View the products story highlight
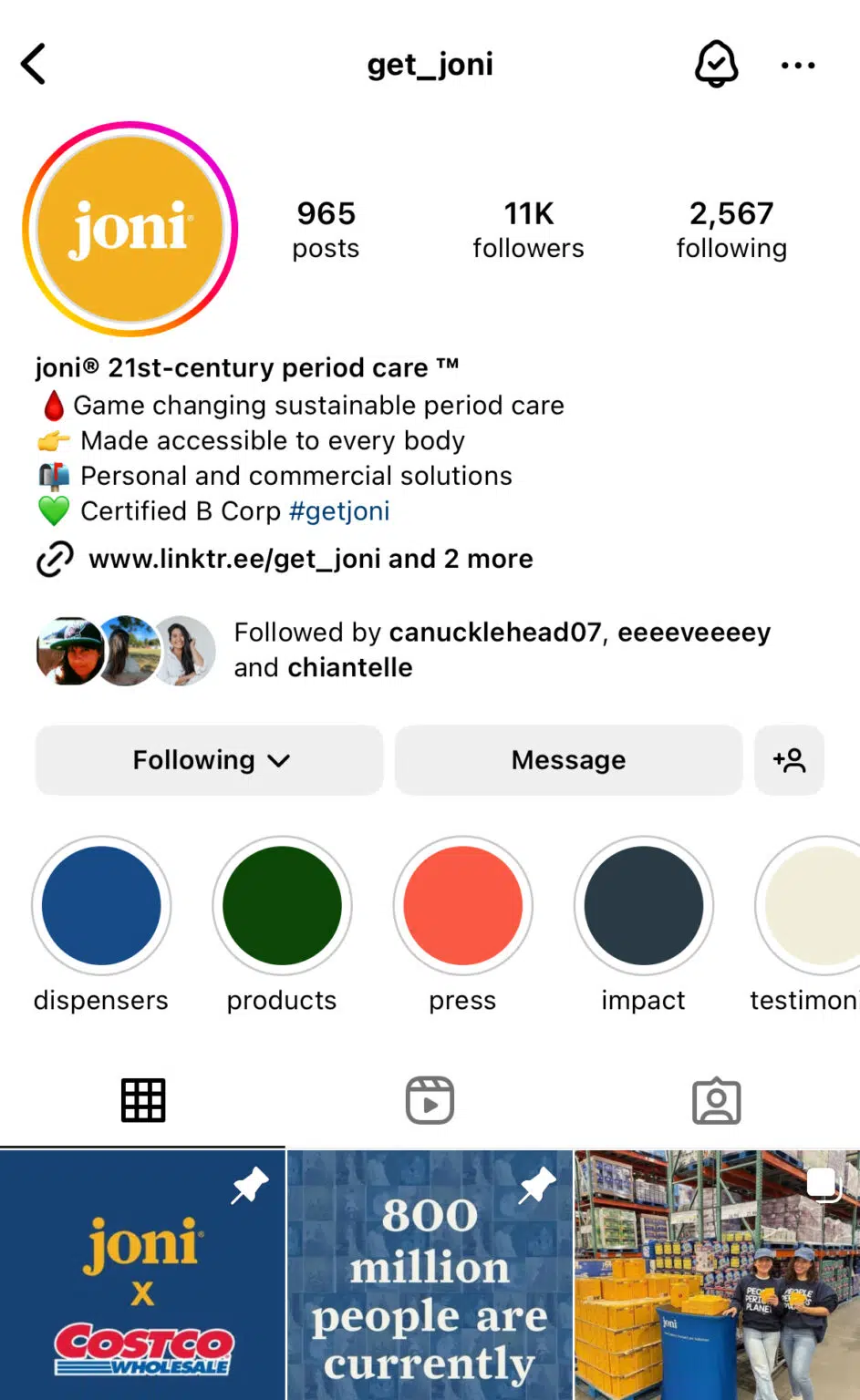The image size is (860, 1400). click(282, 905)
